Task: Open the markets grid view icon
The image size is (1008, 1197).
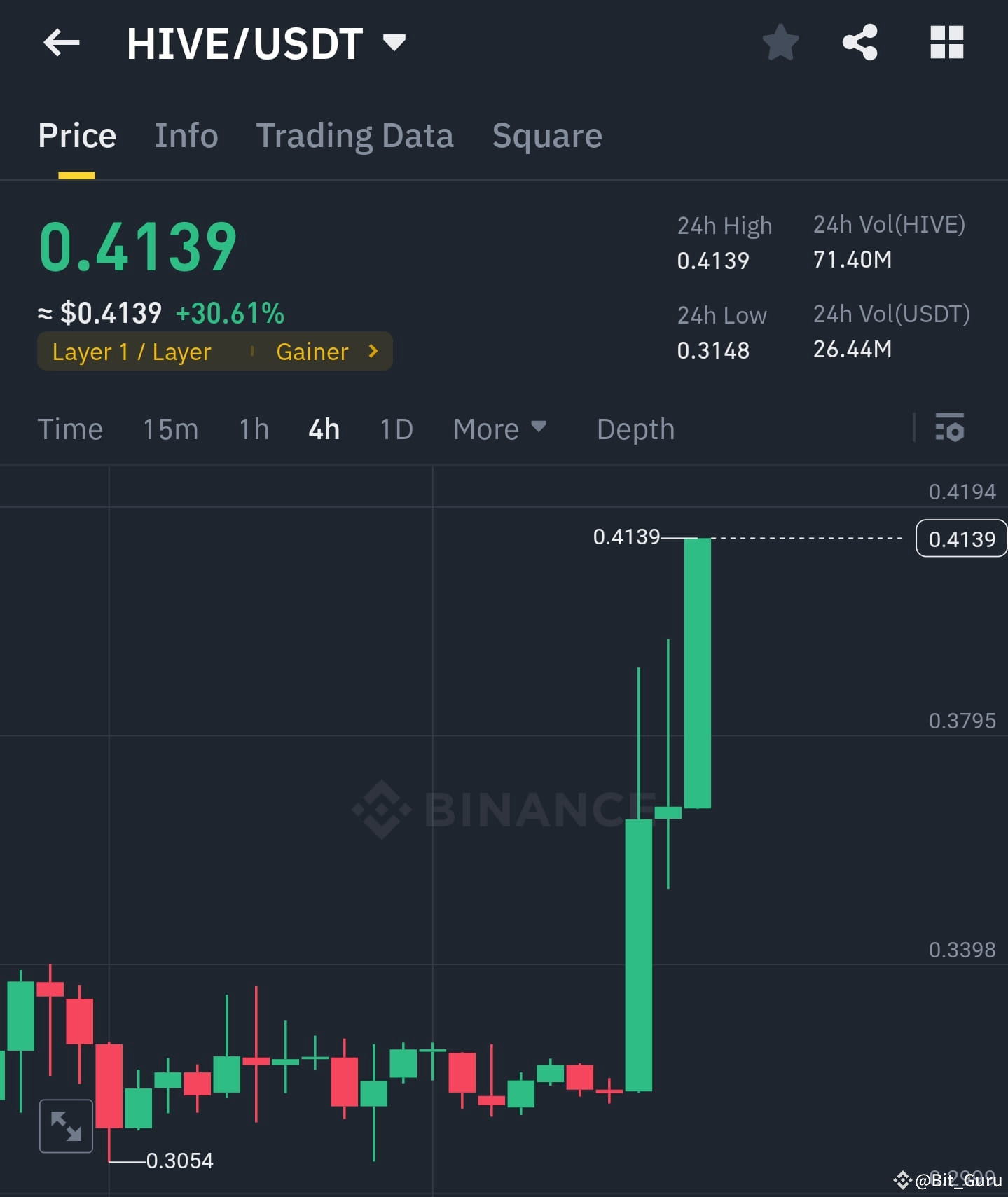Action: [x=947, y=43]
